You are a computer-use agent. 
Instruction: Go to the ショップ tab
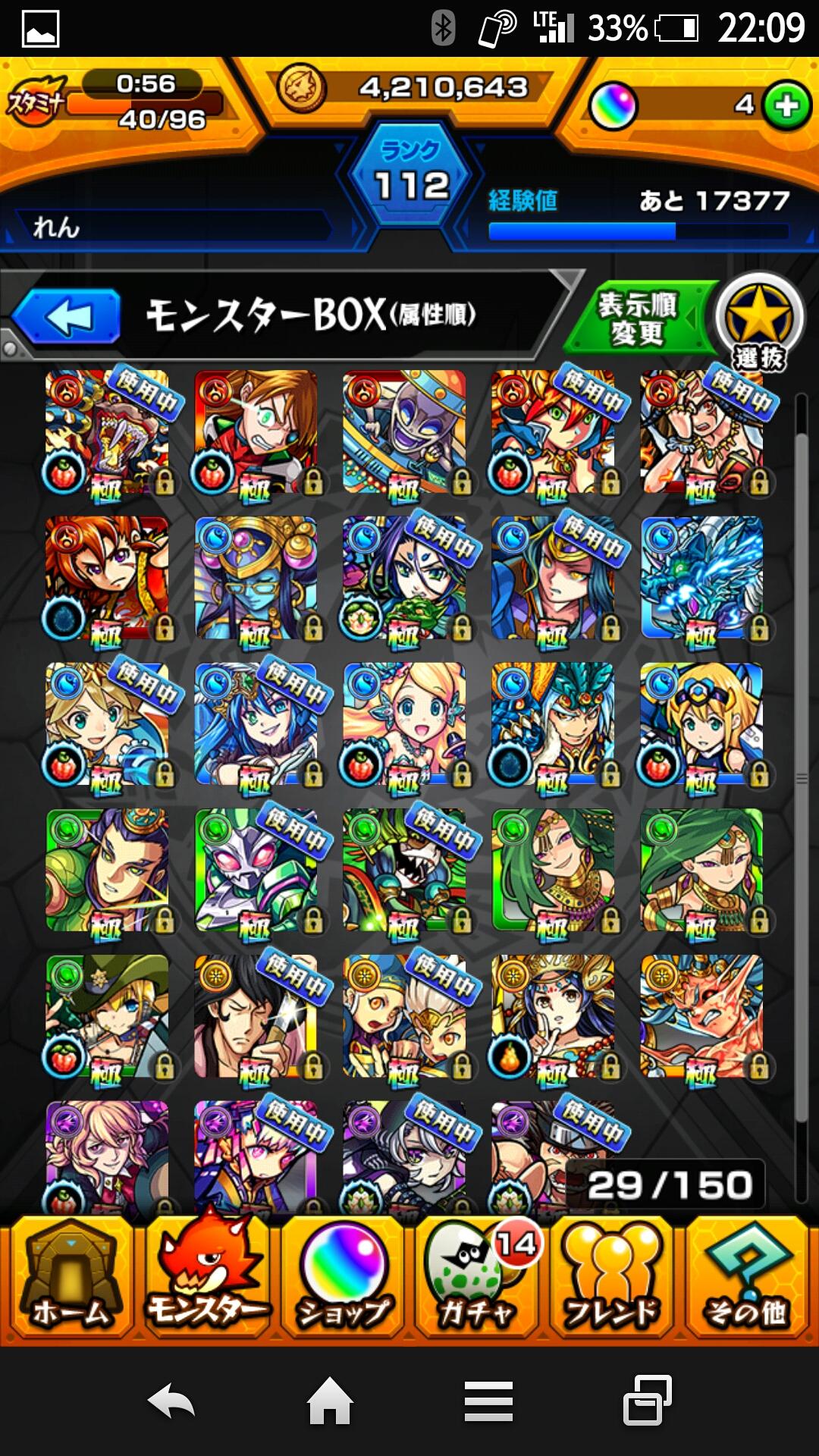(x=344, y=1279)
